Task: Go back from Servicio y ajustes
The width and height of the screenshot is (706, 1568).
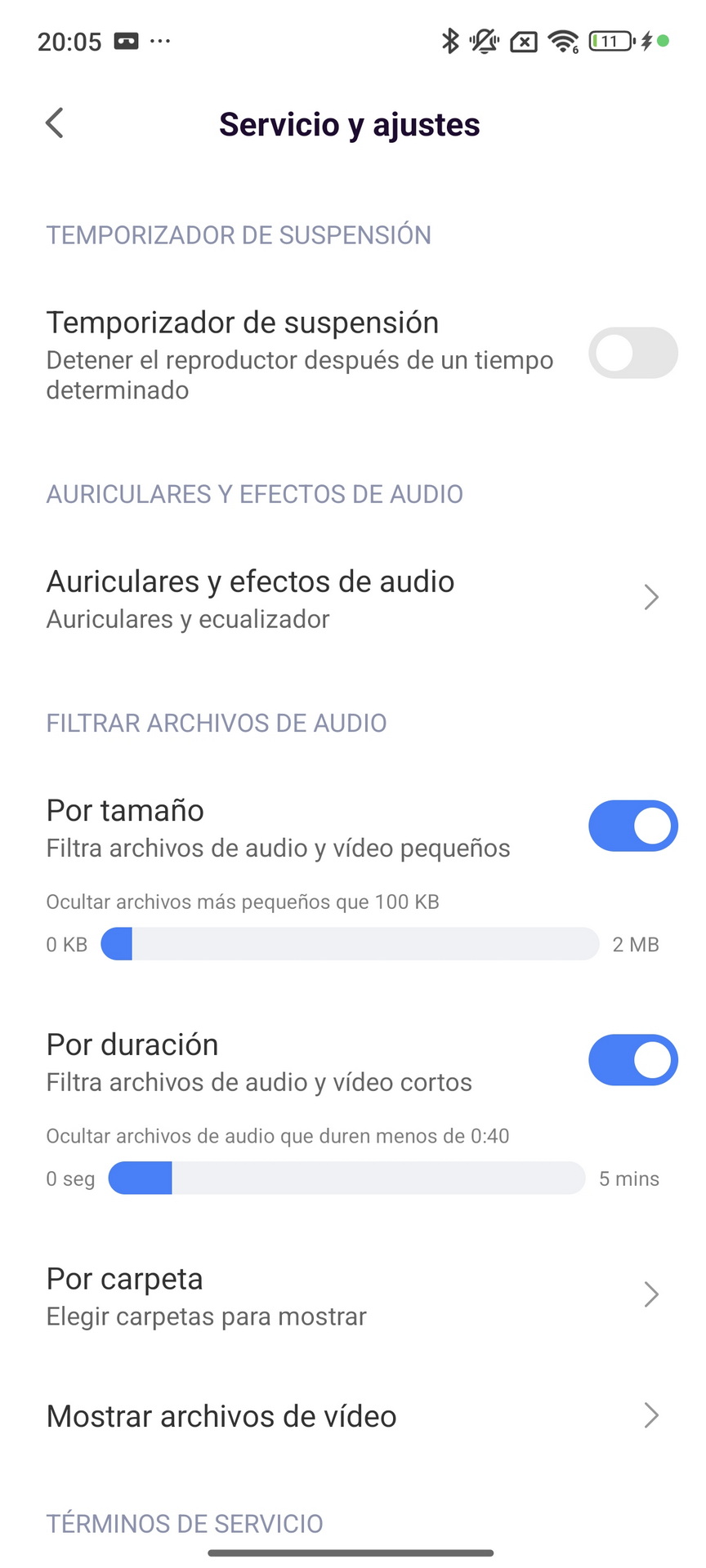Action: click(x=55, y=123)
